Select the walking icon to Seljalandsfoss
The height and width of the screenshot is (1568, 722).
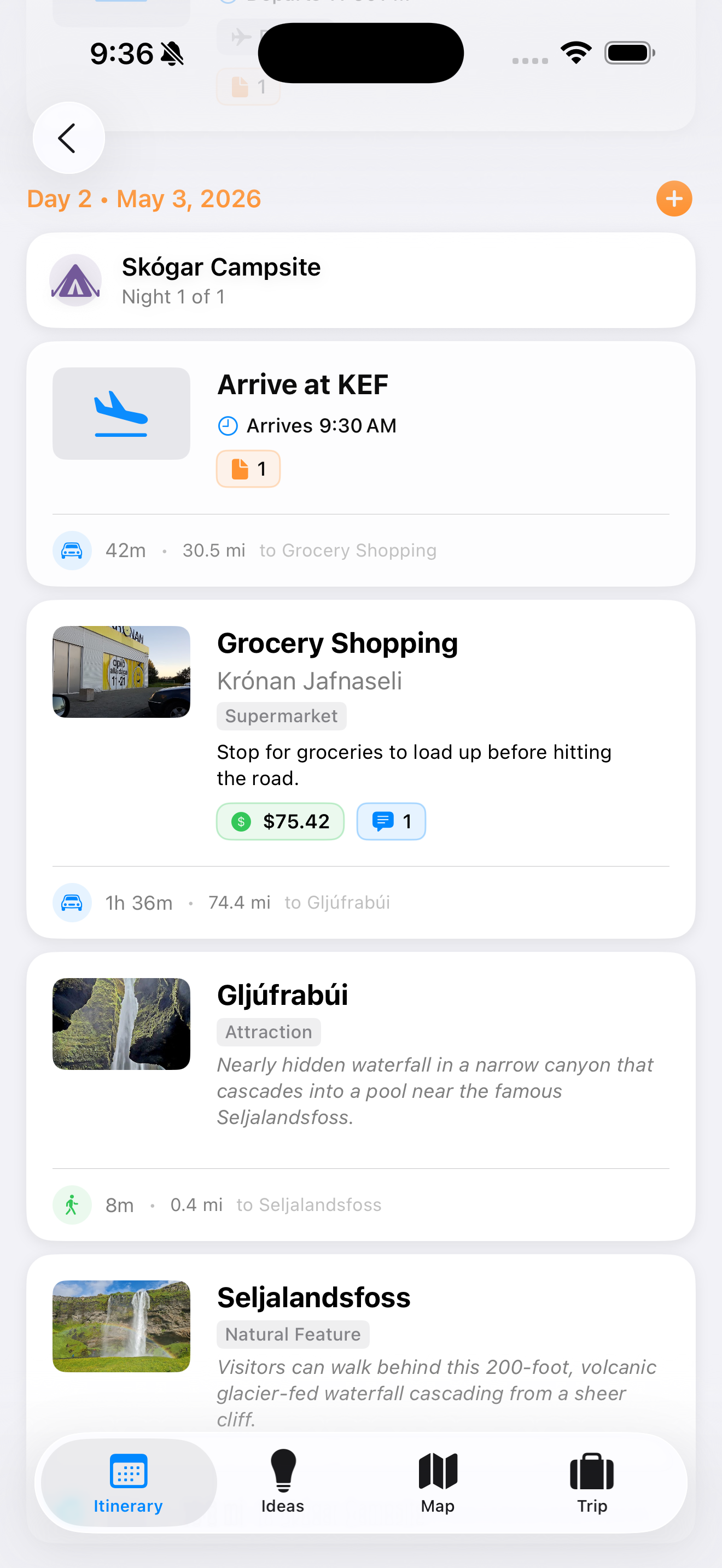pyautogui.click(x=72, y=1204)
